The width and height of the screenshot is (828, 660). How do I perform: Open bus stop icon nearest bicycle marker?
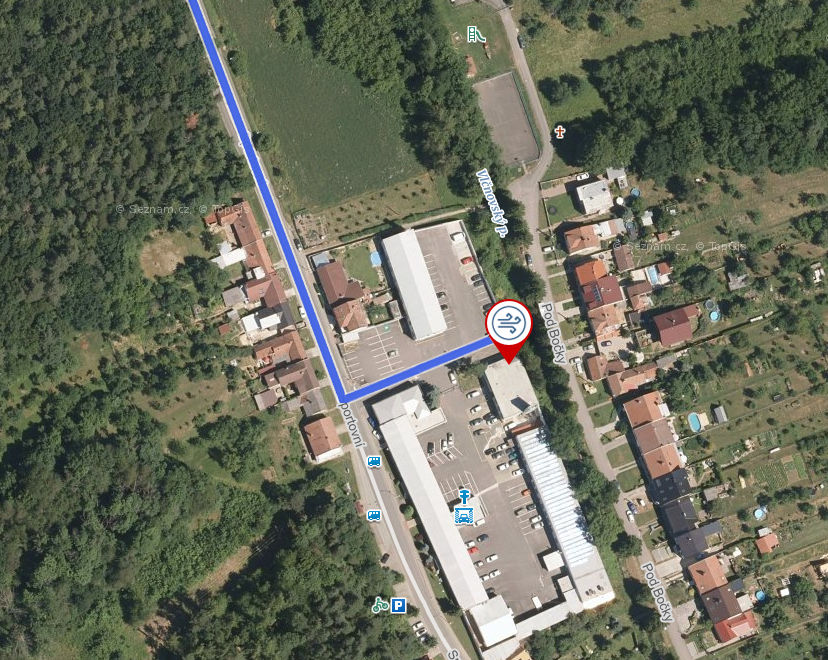tap(374, 515)
